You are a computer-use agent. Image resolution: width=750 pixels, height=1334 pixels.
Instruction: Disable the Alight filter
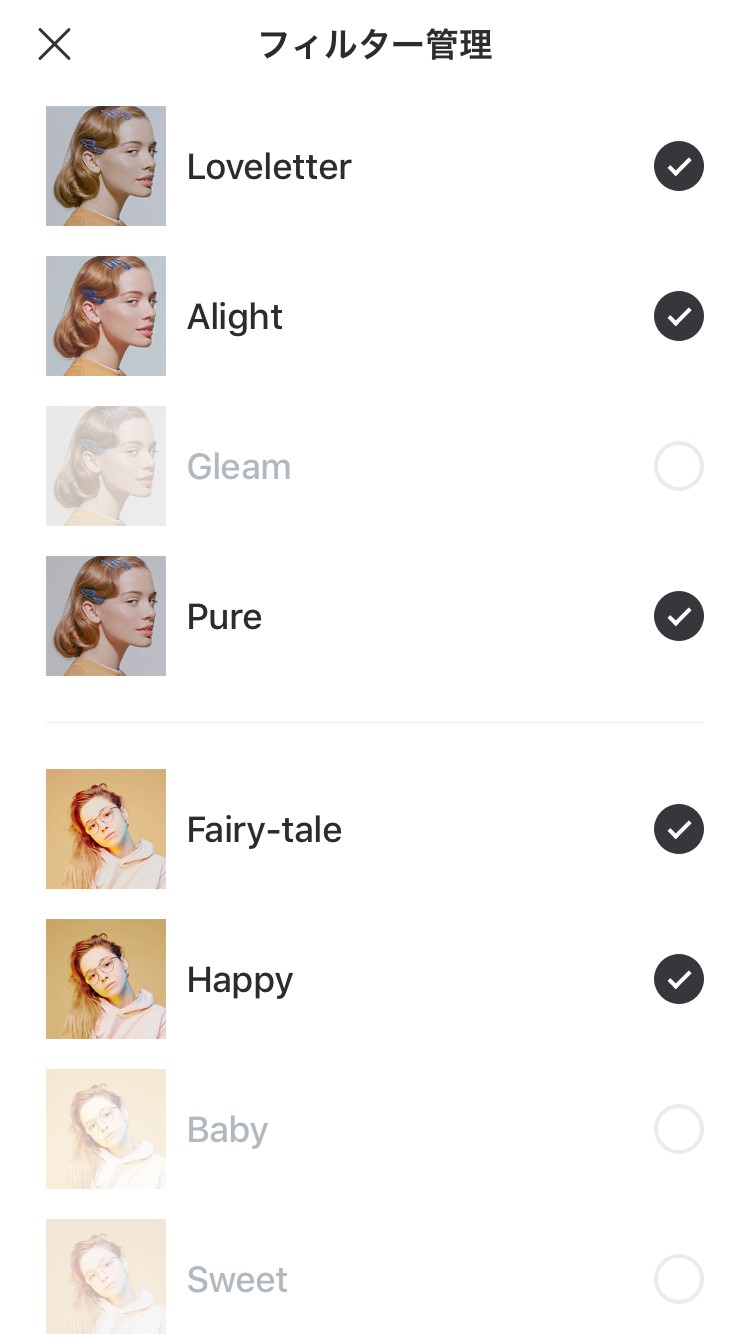679,316
